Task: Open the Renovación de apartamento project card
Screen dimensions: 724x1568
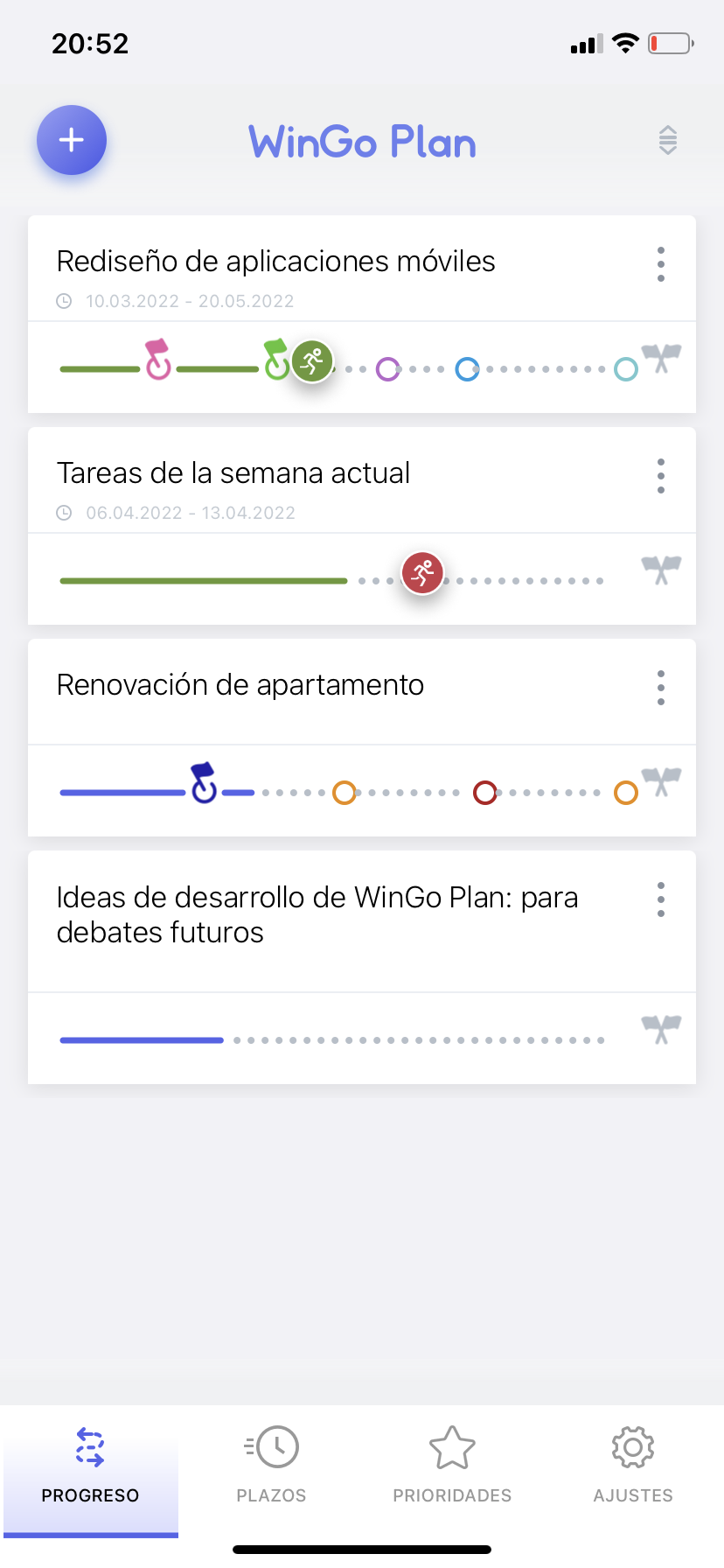Action: pos(240,684)
